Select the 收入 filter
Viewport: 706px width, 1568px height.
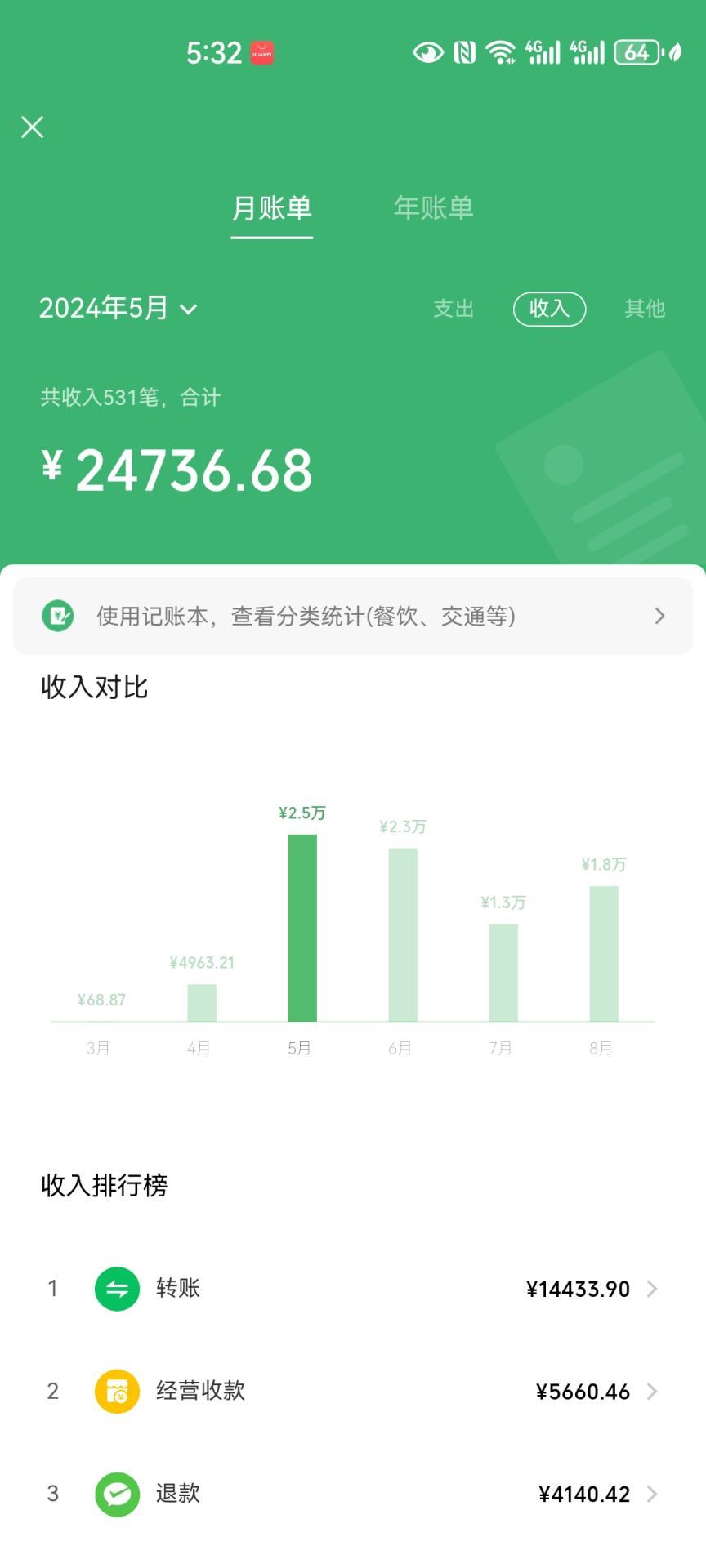coord(549,309)
